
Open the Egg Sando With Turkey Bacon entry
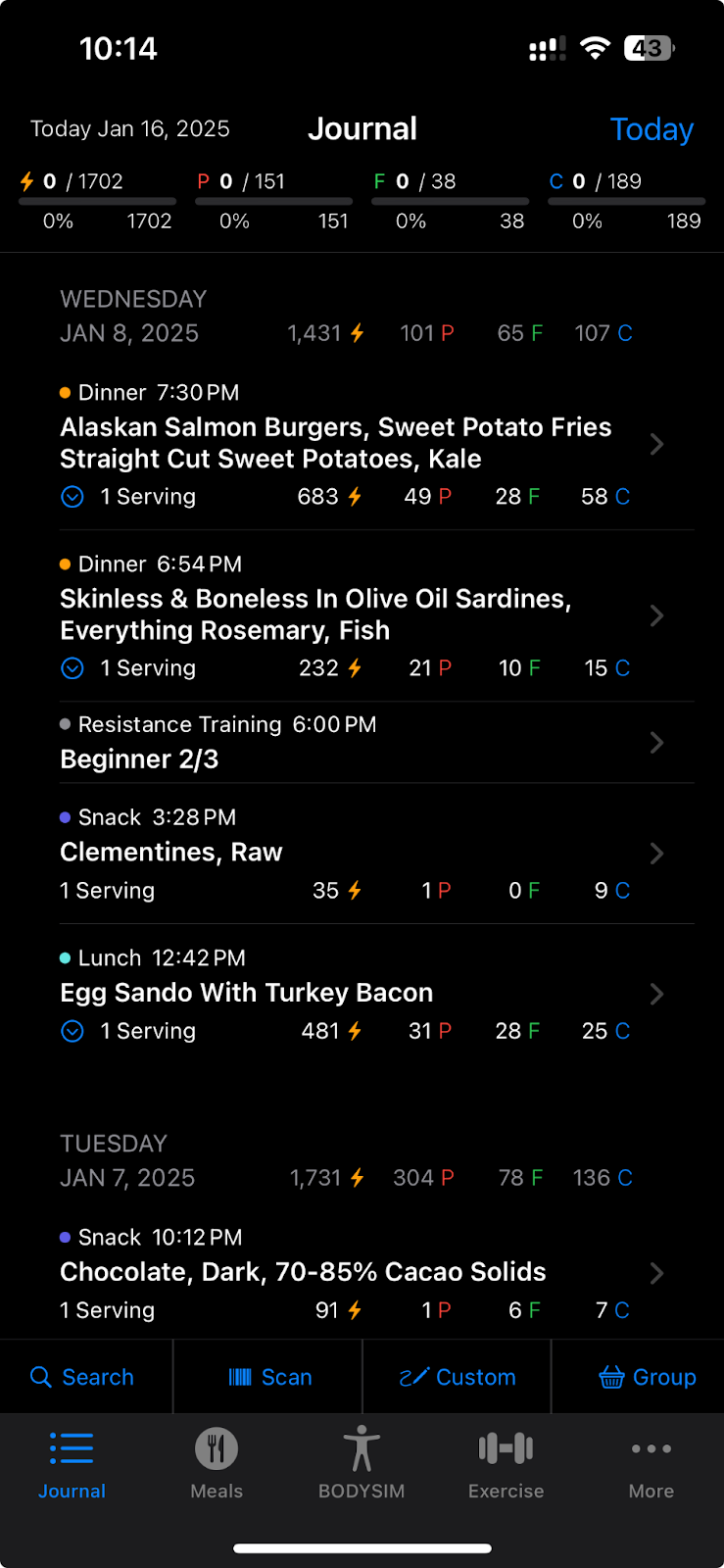tap(362, 994)
